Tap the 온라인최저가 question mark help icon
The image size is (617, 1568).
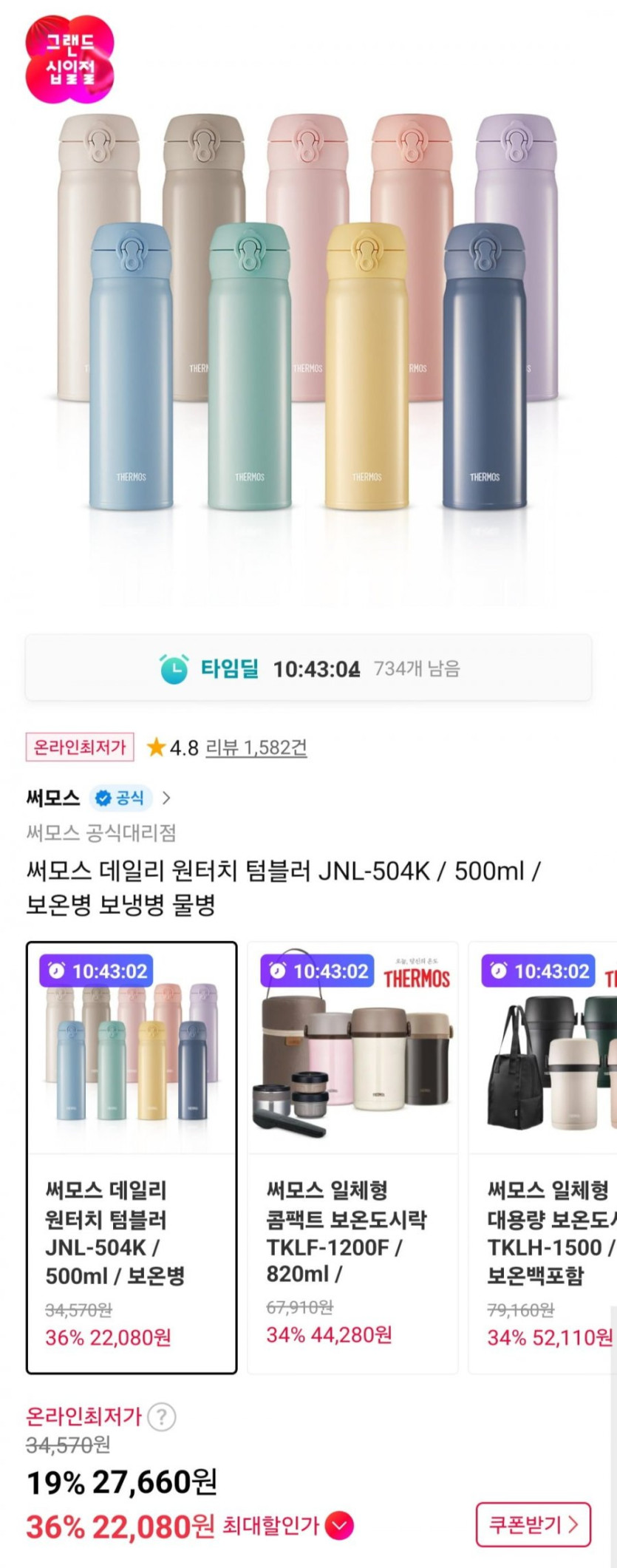[161, 1417]
